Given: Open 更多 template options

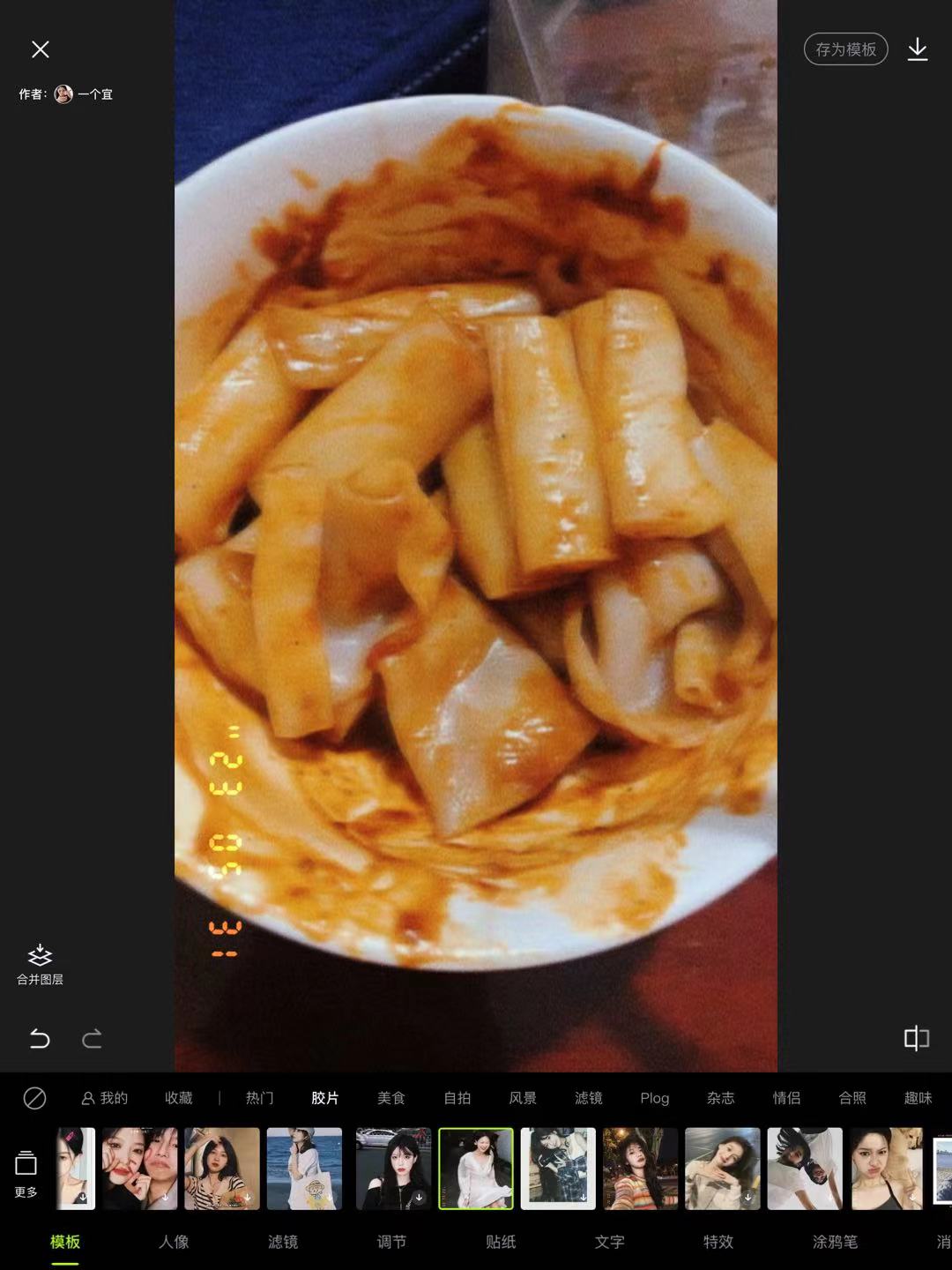Looking at the screenshot, I should coord(26,1174).
